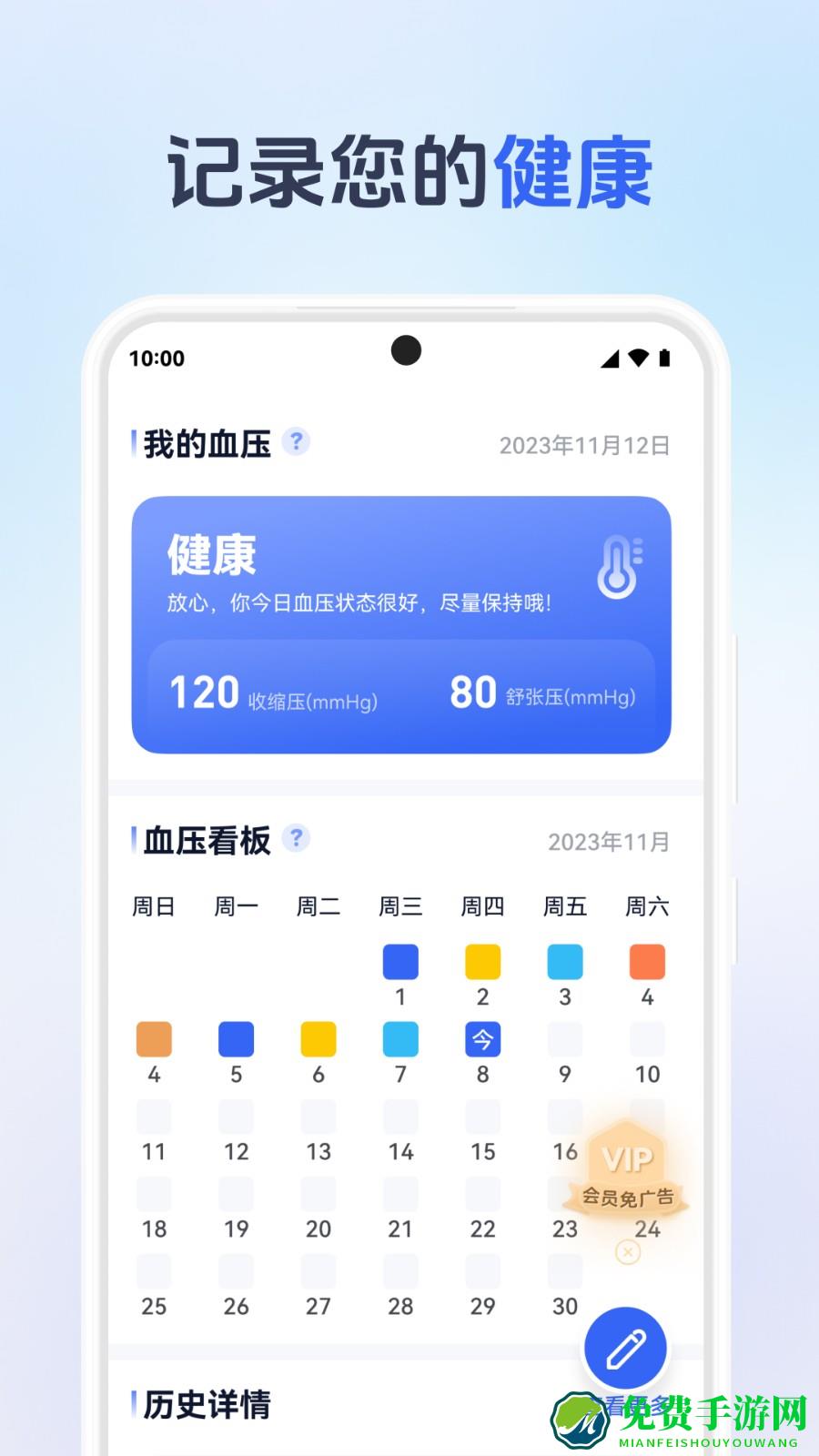The width and height of the screenshot is (819, 1456).
Task: Tap the question mark beside 我的血压
Action: click(x=294, y=444)
